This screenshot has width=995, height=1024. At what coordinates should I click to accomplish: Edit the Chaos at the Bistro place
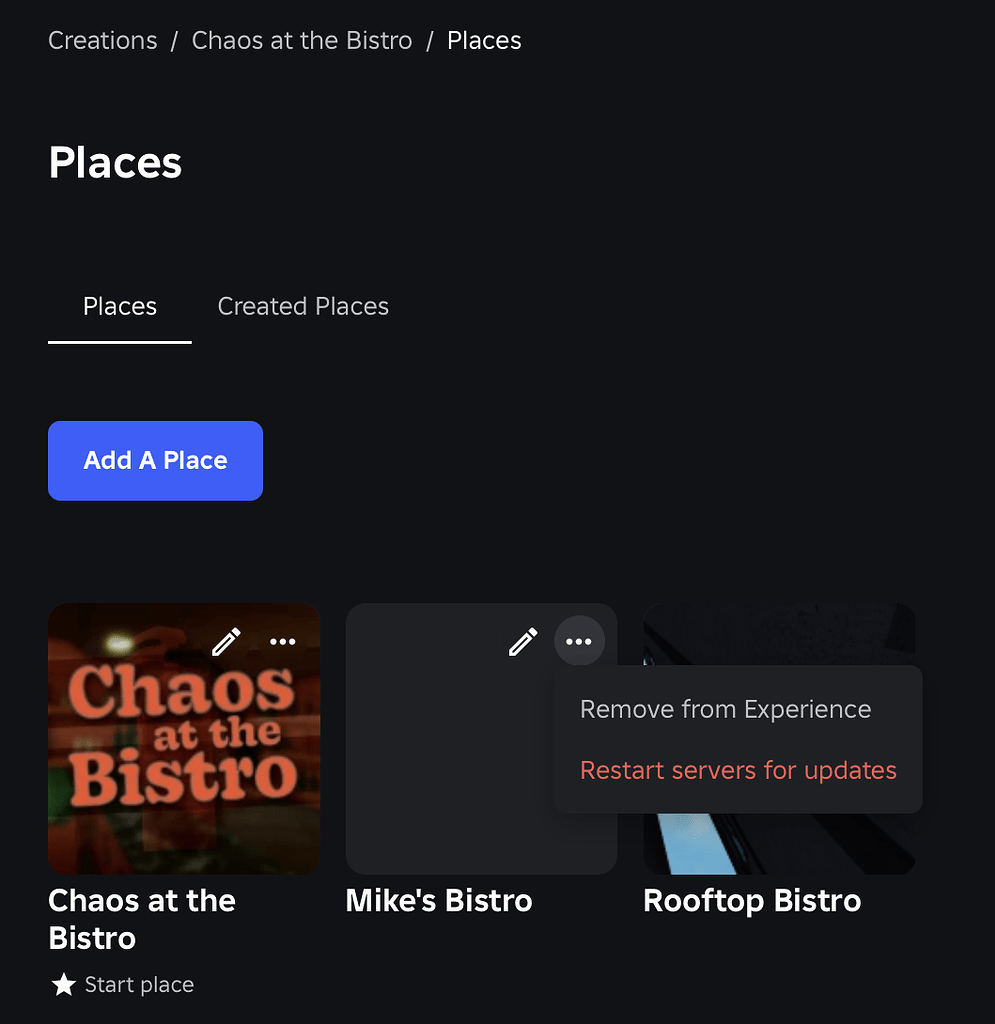pyautogui.click(x=226, y=641)
